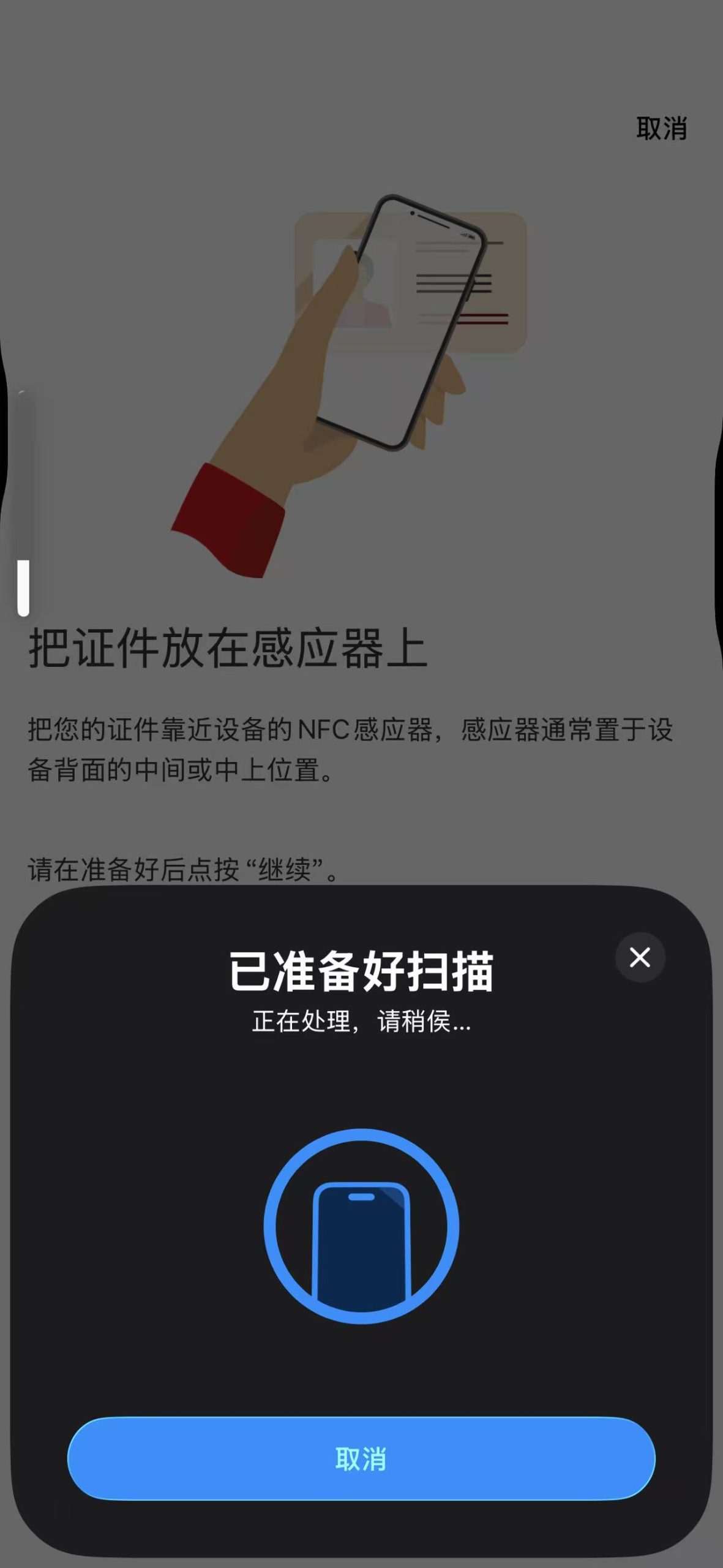Tap 取消 at the top right of the page

click(661, 129)
